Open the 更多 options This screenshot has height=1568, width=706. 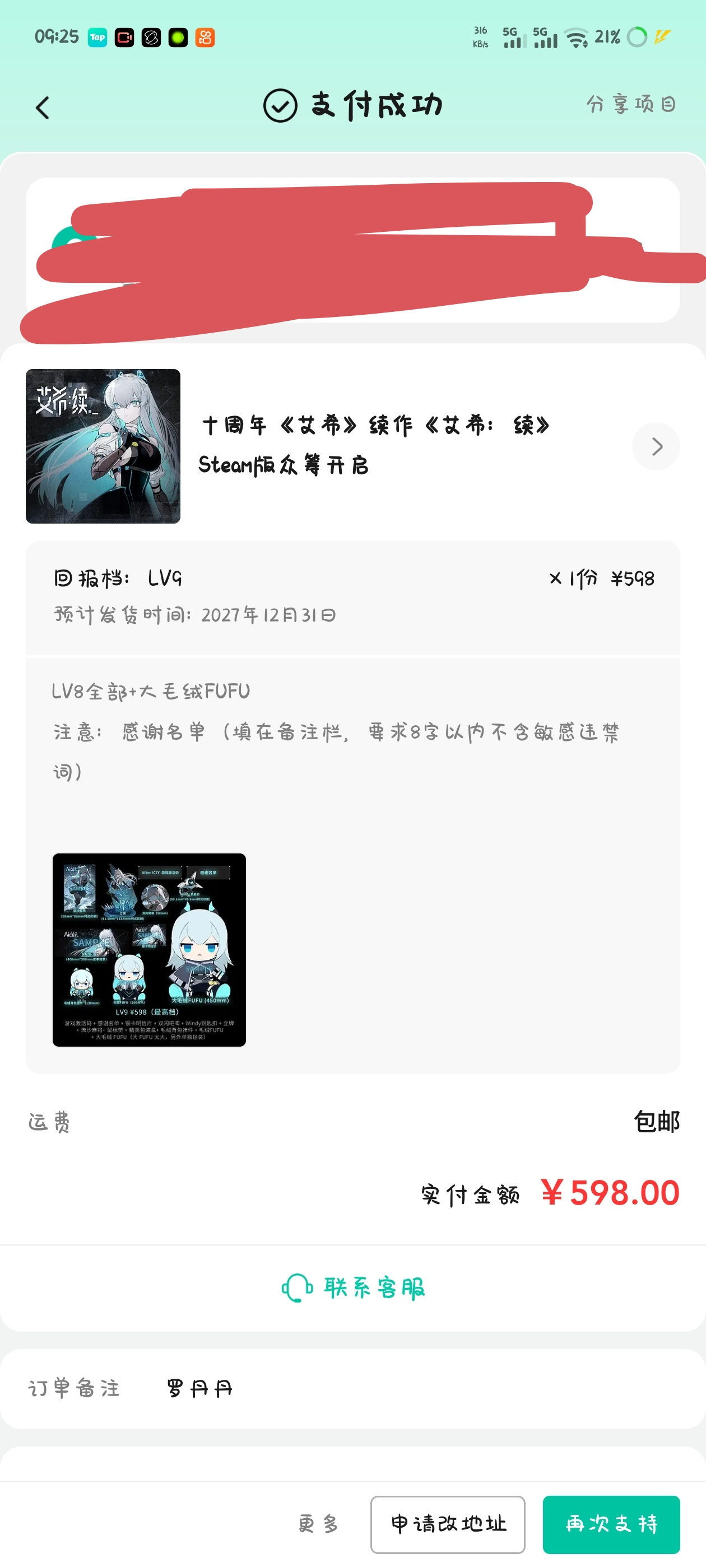click(x=318, y=1524)
